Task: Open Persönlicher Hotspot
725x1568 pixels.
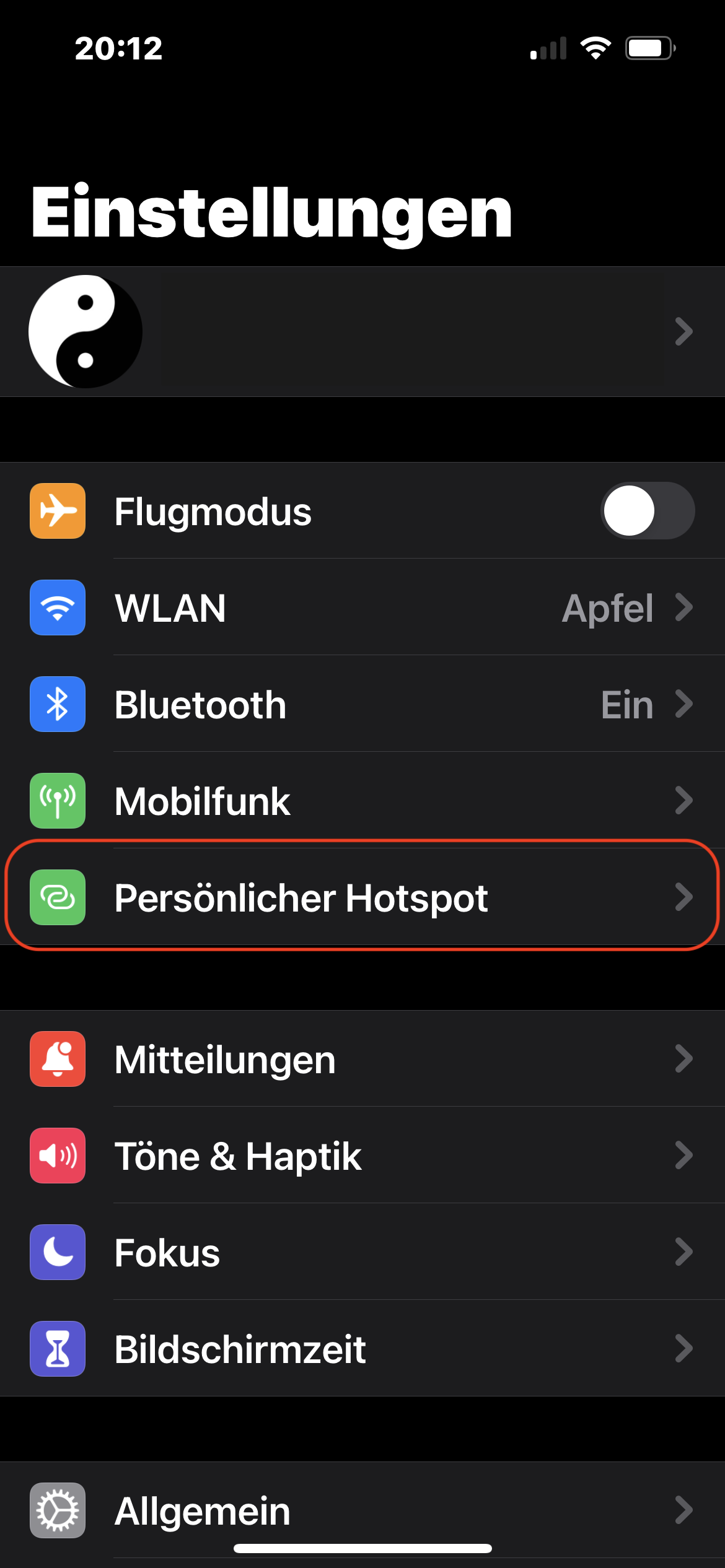Action: point(362,897)
